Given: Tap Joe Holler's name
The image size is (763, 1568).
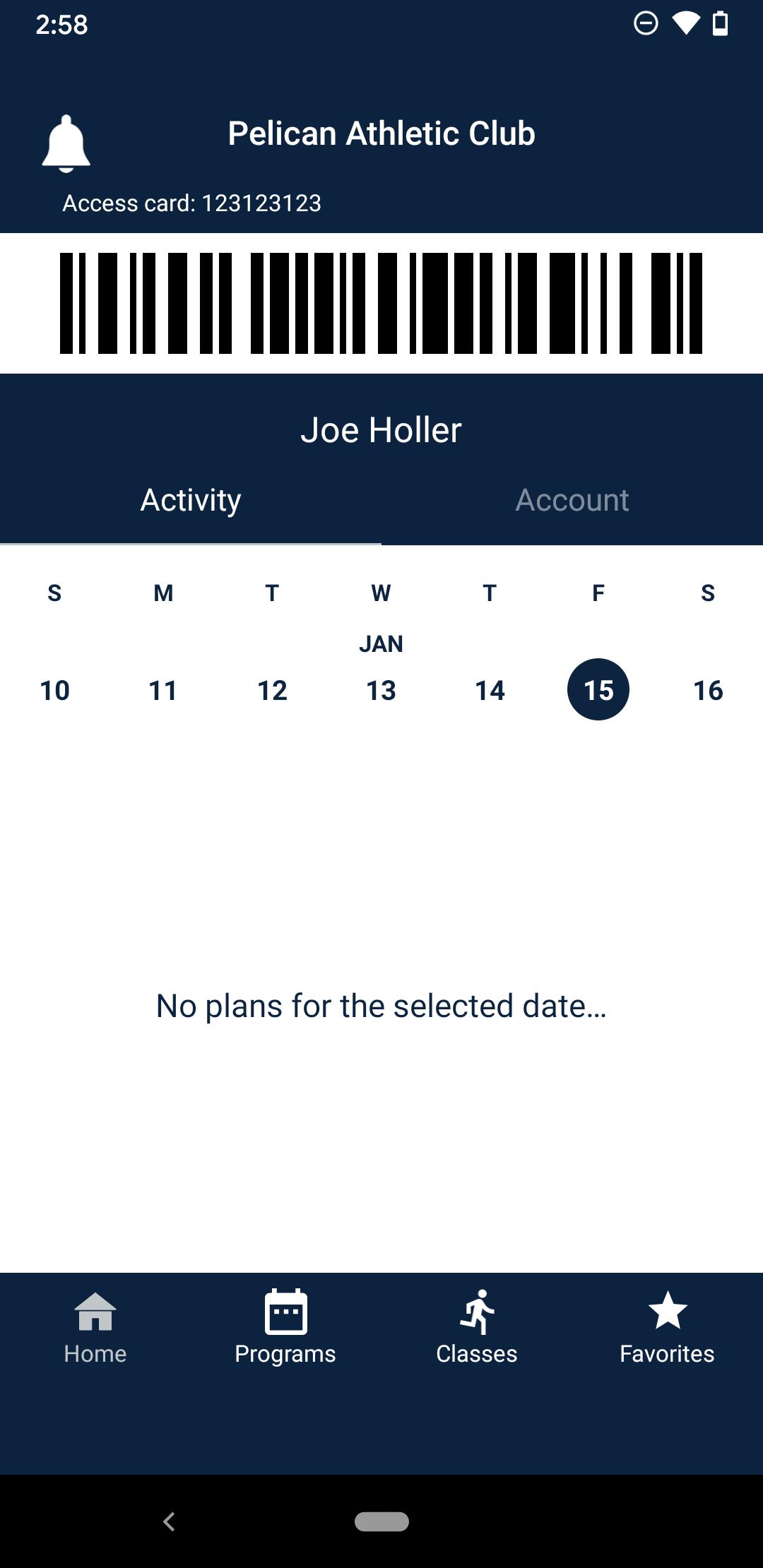Looking at the screenshot, I should (x=381, y=429).
